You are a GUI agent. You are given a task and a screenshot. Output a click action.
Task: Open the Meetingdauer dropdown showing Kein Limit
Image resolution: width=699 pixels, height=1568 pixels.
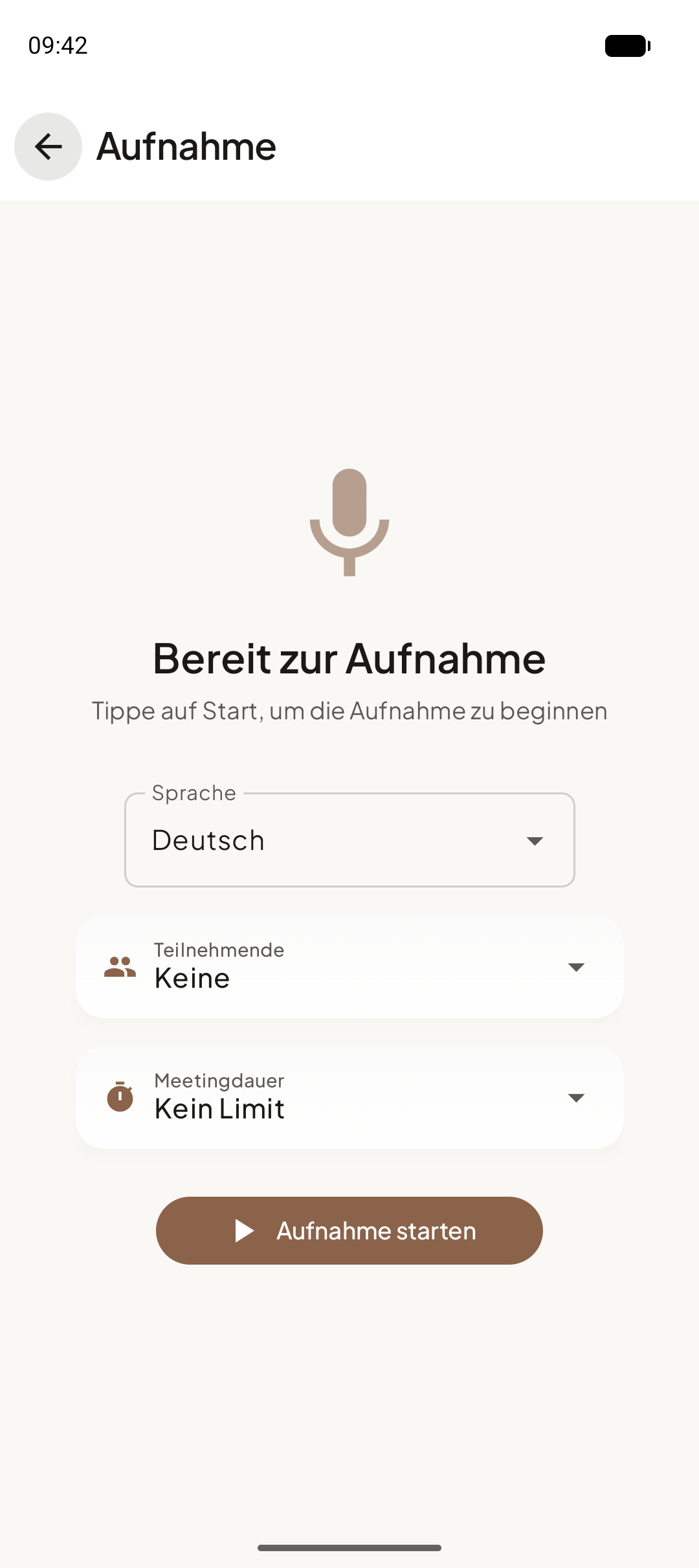[349, 1098]
